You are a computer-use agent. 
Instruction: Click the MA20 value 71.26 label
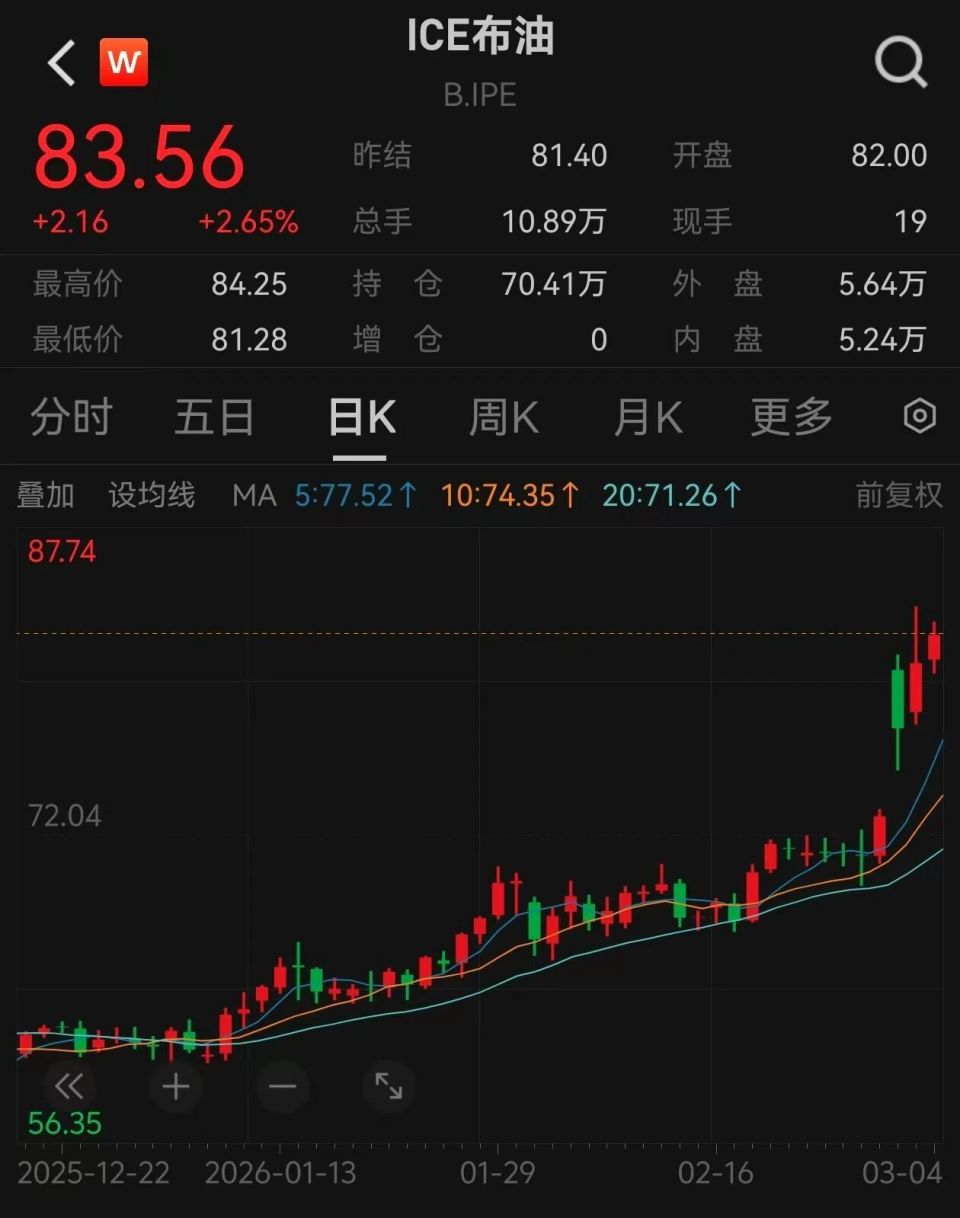point(672,495)
